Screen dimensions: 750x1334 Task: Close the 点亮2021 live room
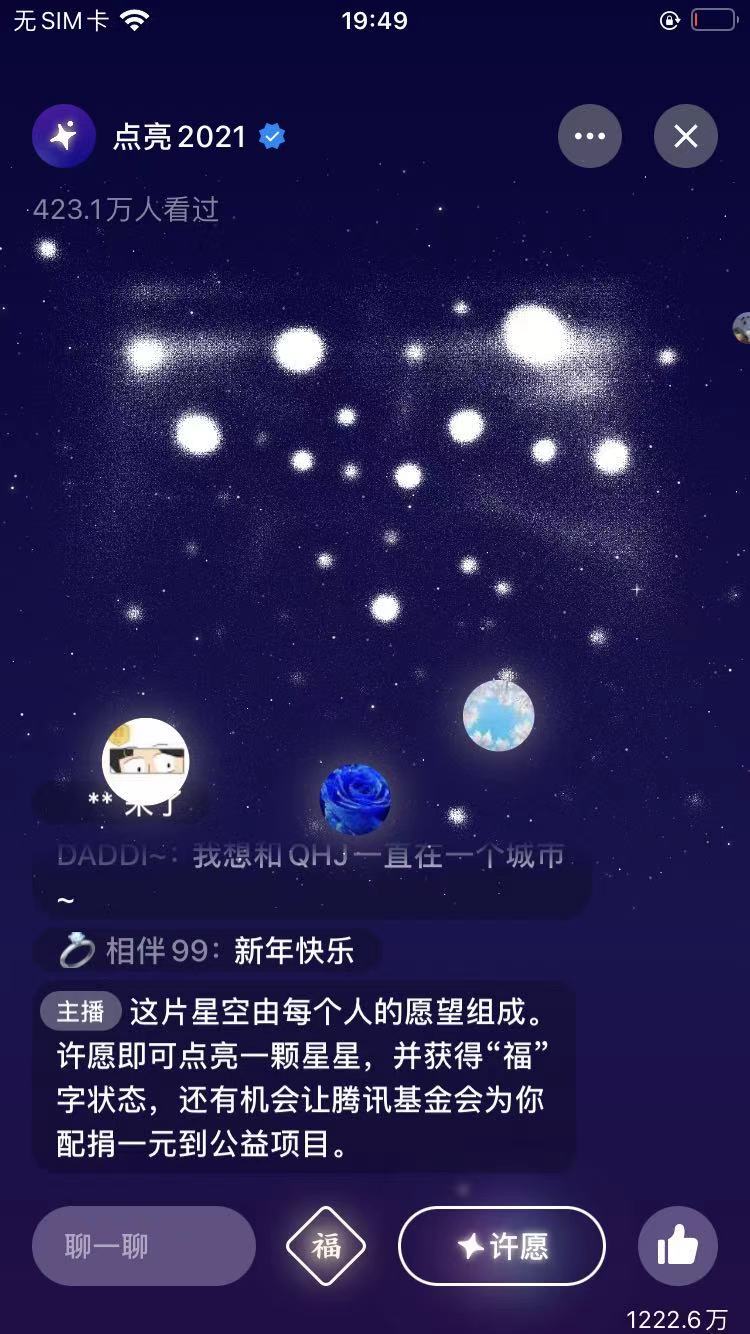[x=685, y=136]
